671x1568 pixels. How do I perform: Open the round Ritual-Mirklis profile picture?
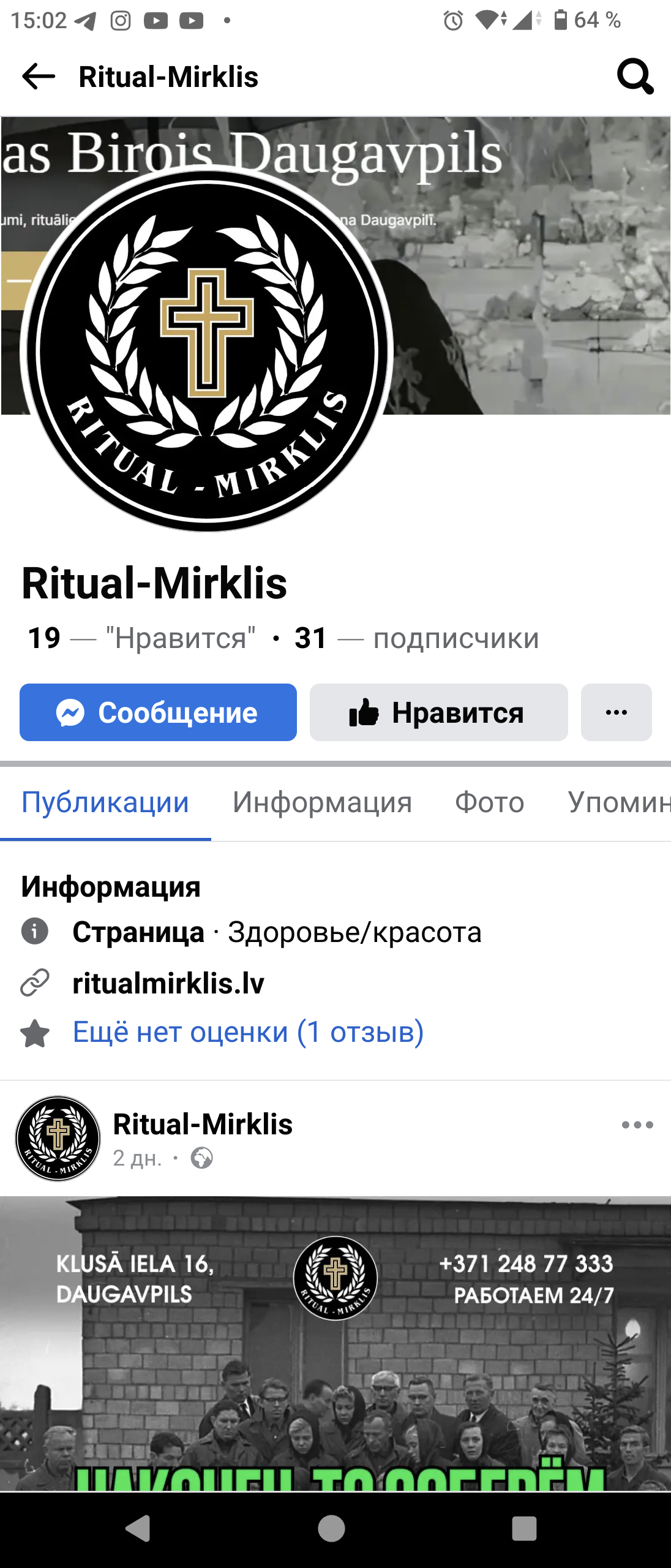tap(206, 350)
